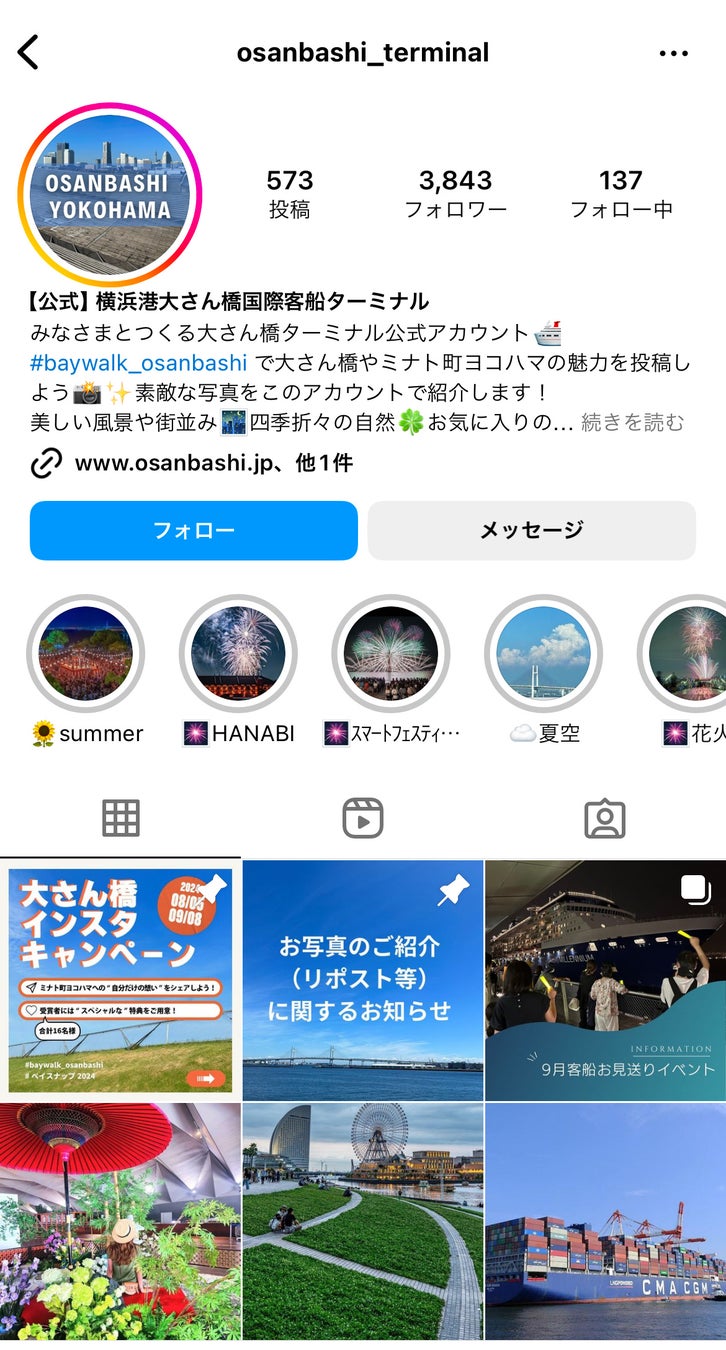Open the HANABI story highlight
Image resolution: width=726 pixels, height=1350 pixels.
[238, 654]
